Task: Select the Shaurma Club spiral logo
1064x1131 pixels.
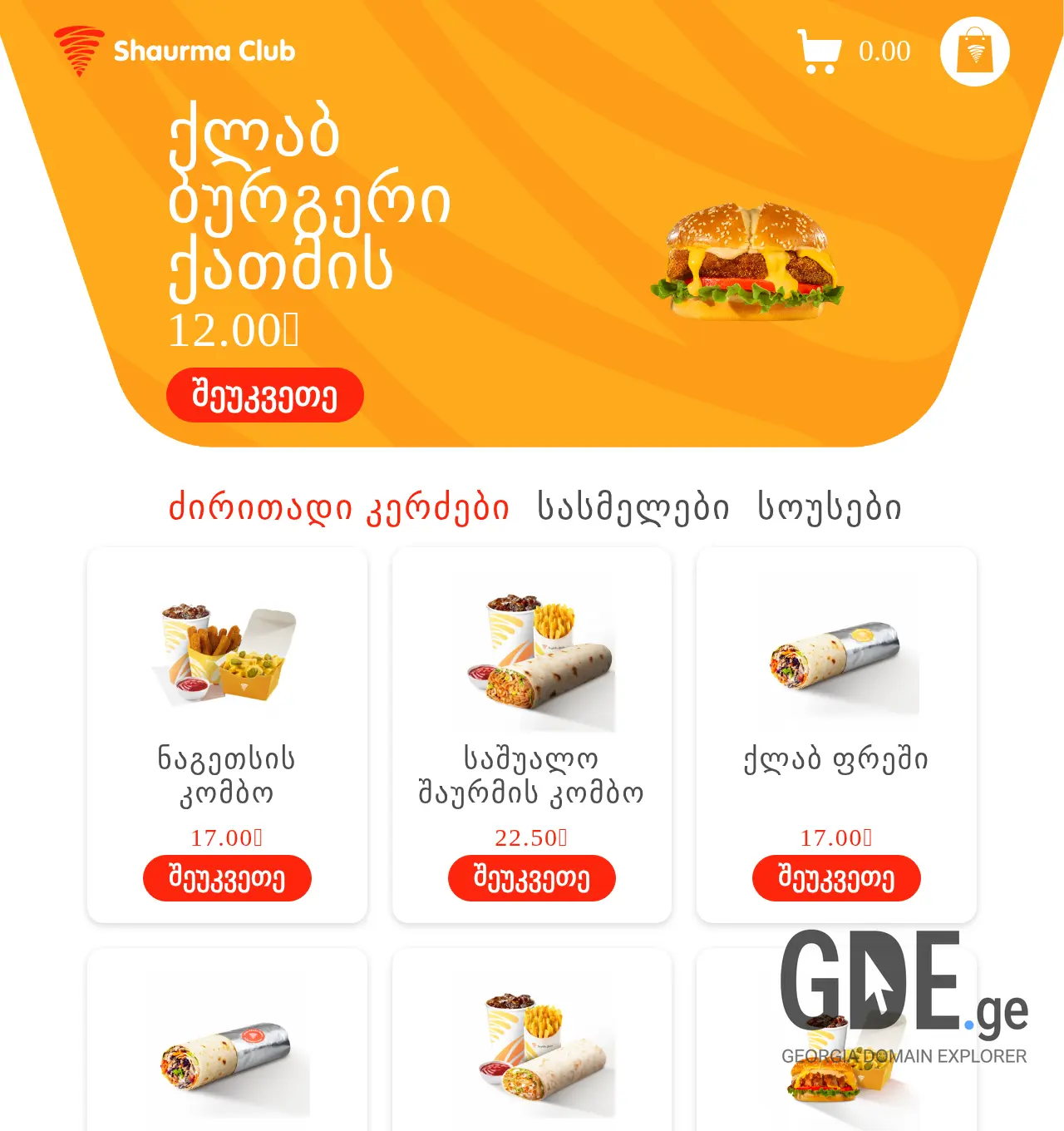Action: (76, 48)
